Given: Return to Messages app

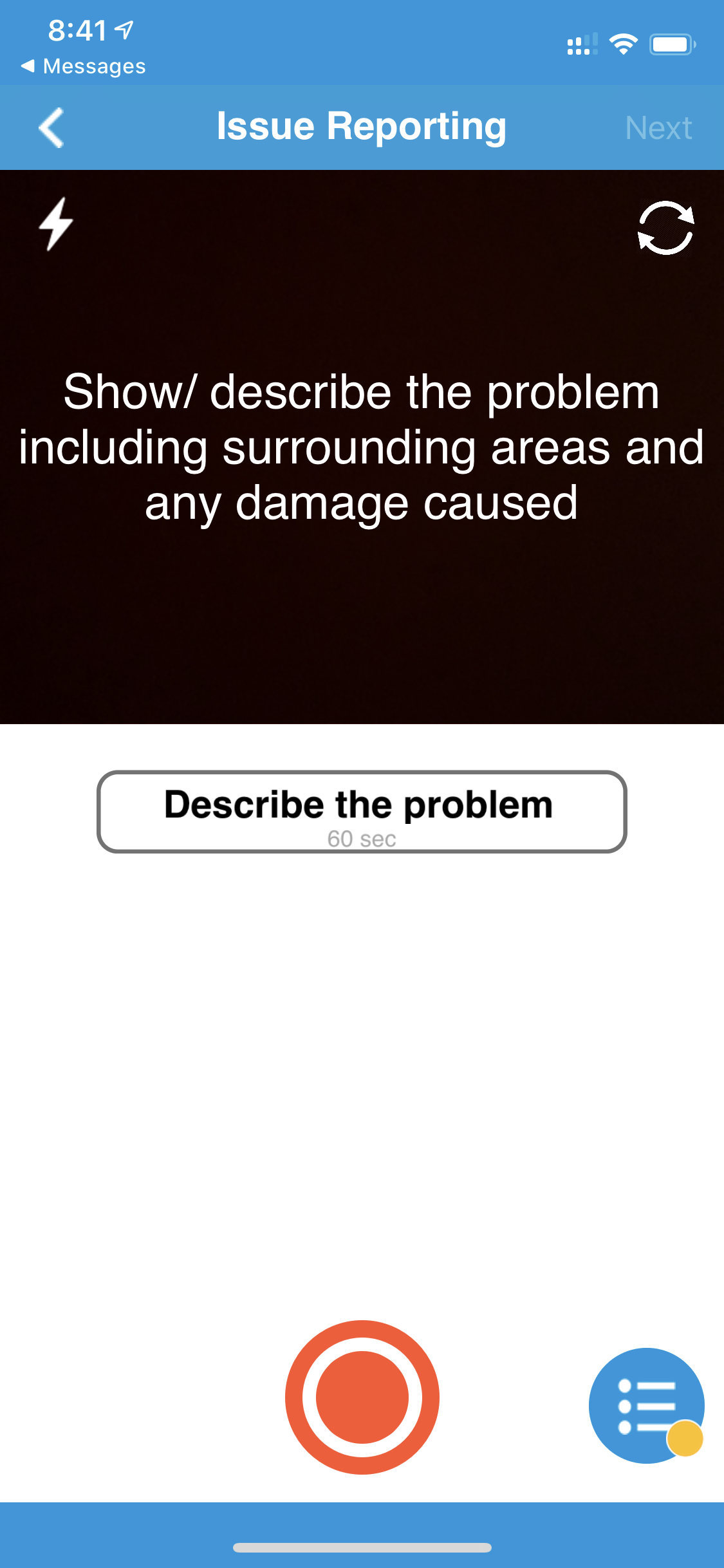Looking at the screenshot, I should pos(84,66).
